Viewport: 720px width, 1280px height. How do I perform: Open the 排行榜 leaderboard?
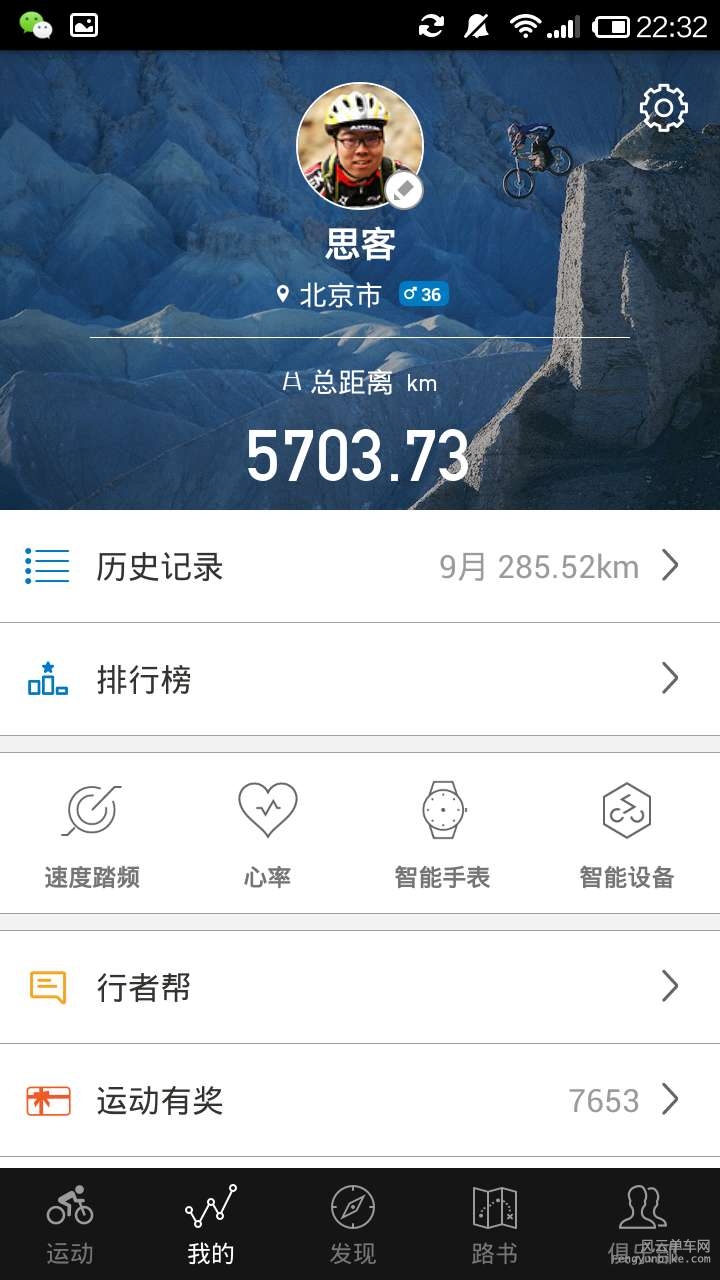click(360, 680)
